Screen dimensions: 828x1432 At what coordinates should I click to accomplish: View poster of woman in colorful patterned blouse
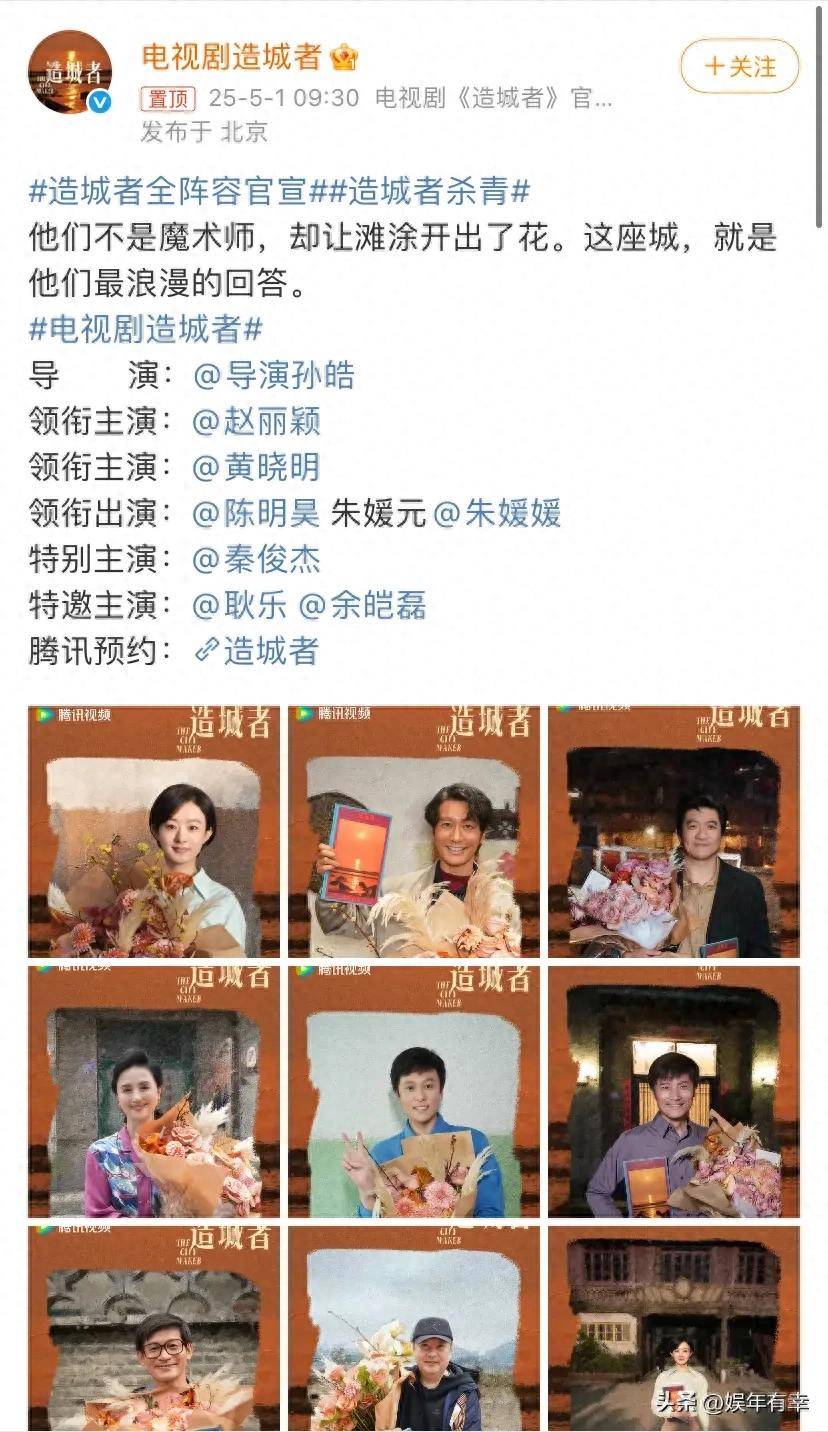click(x=153, y=1092)
